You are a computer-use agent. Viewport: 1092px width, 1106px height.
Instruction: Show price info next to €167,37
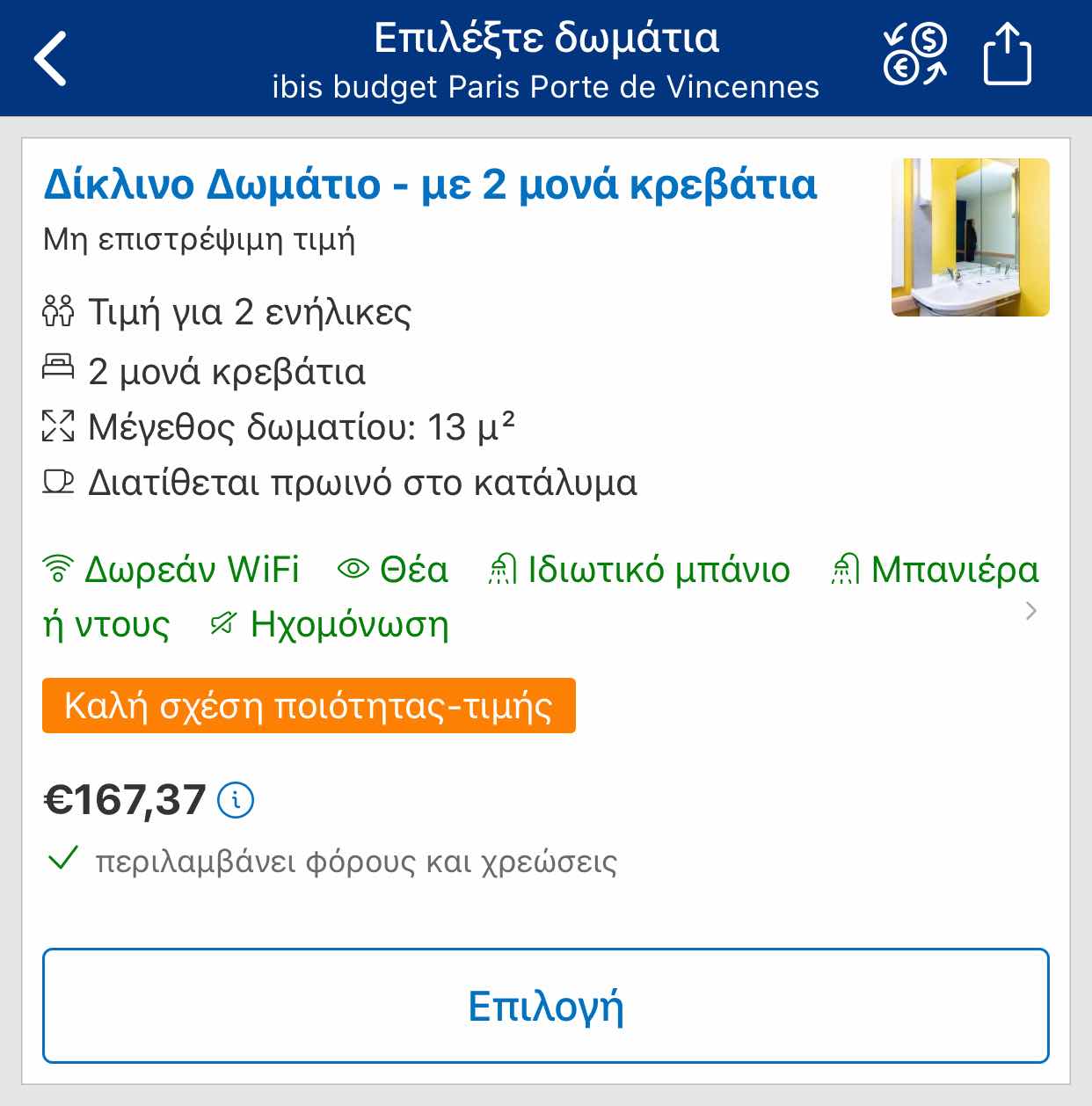(236, 800)
